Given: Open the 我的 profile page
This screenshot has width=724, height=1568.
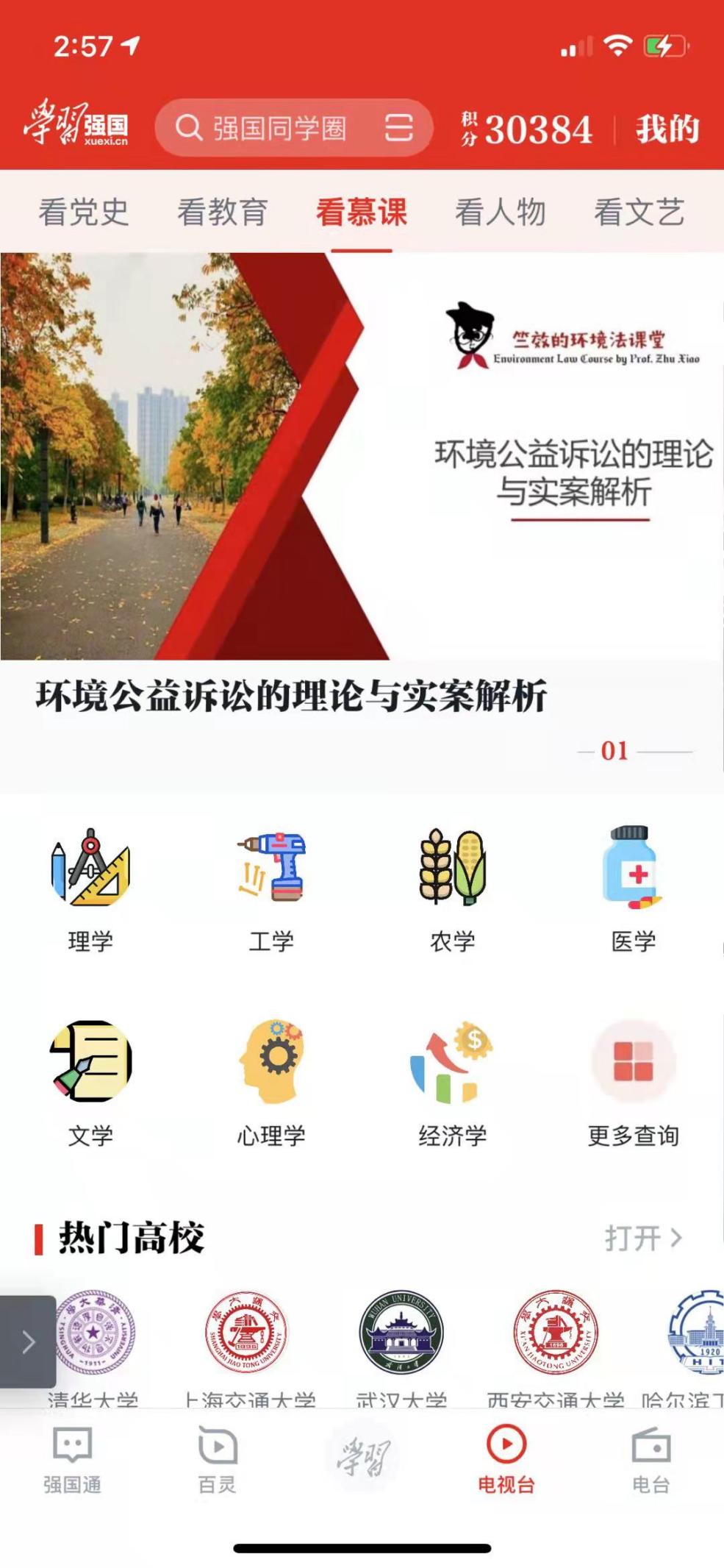Looking at the screenshot, I should [x=667, y=129].
